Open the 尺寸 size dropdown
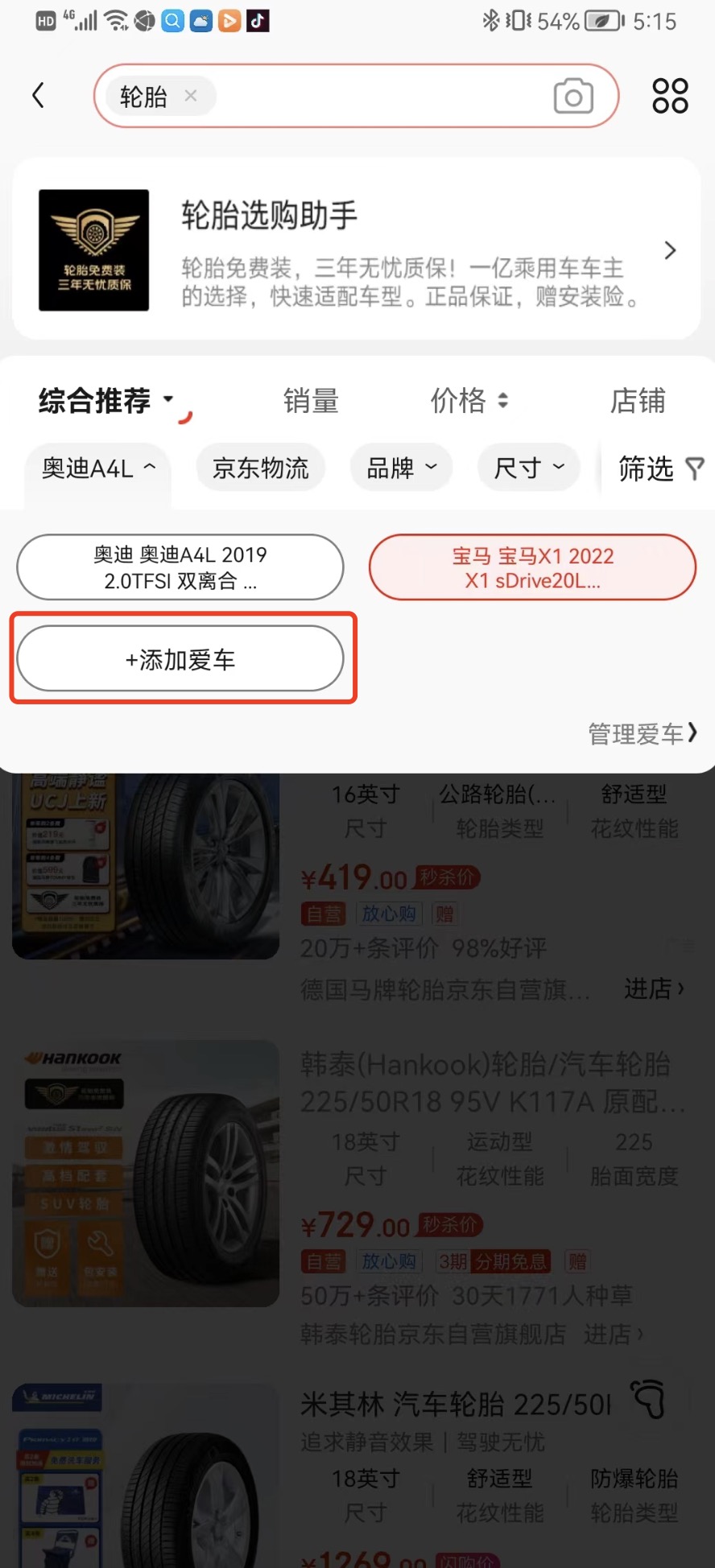Viewport: 715px width, 1568px height. [x=527, y=467]
